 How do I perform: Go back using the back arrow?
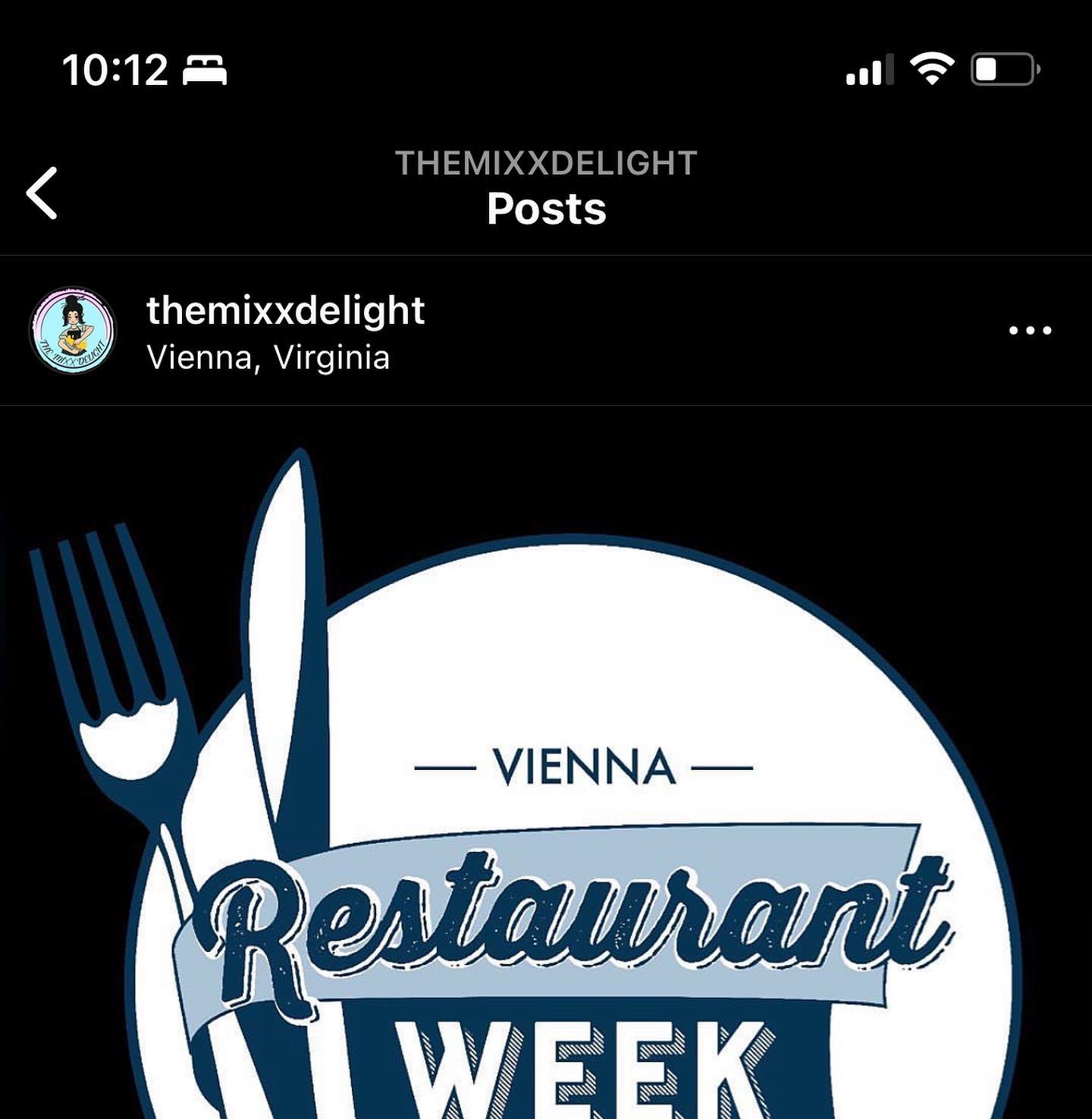pos(42,193)
